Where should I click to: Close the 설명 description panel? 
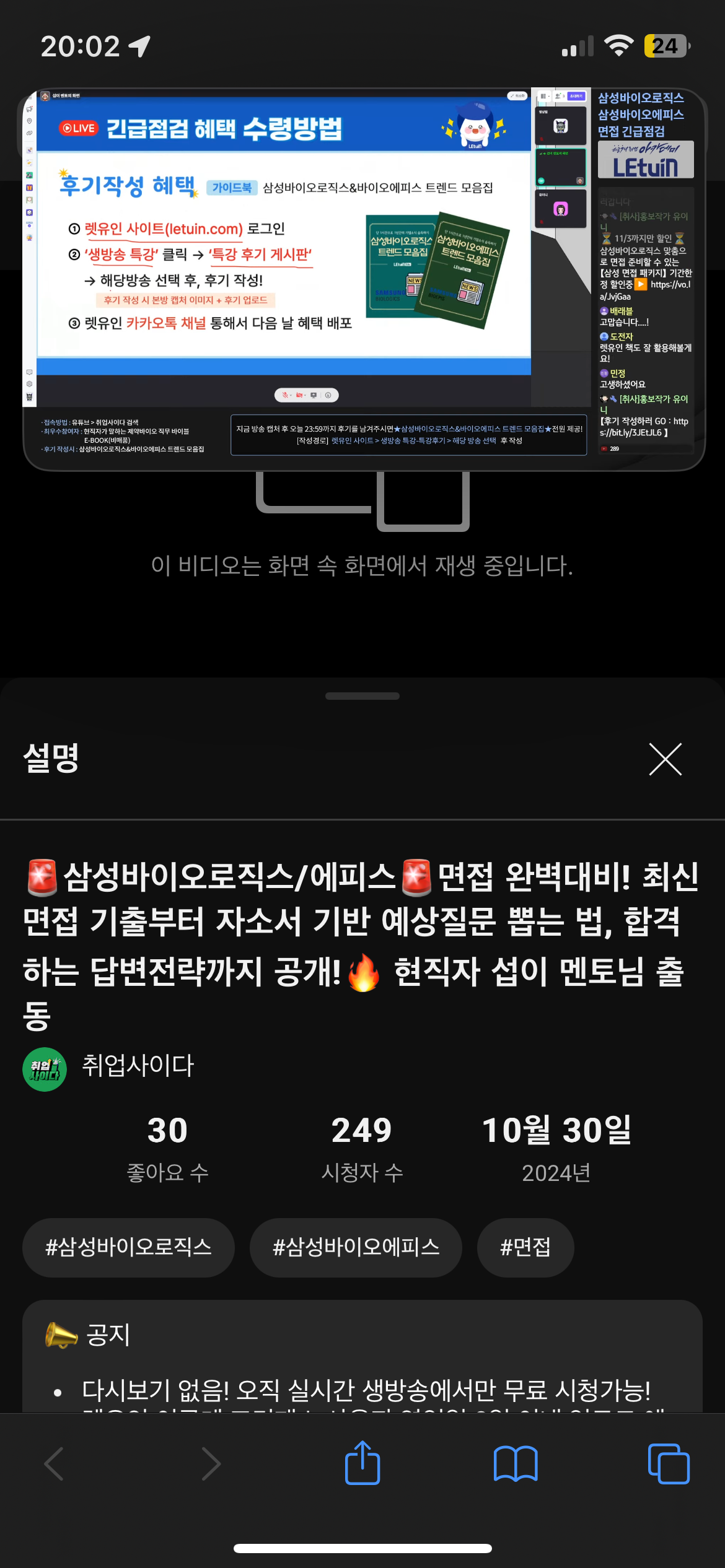(665, 759)
